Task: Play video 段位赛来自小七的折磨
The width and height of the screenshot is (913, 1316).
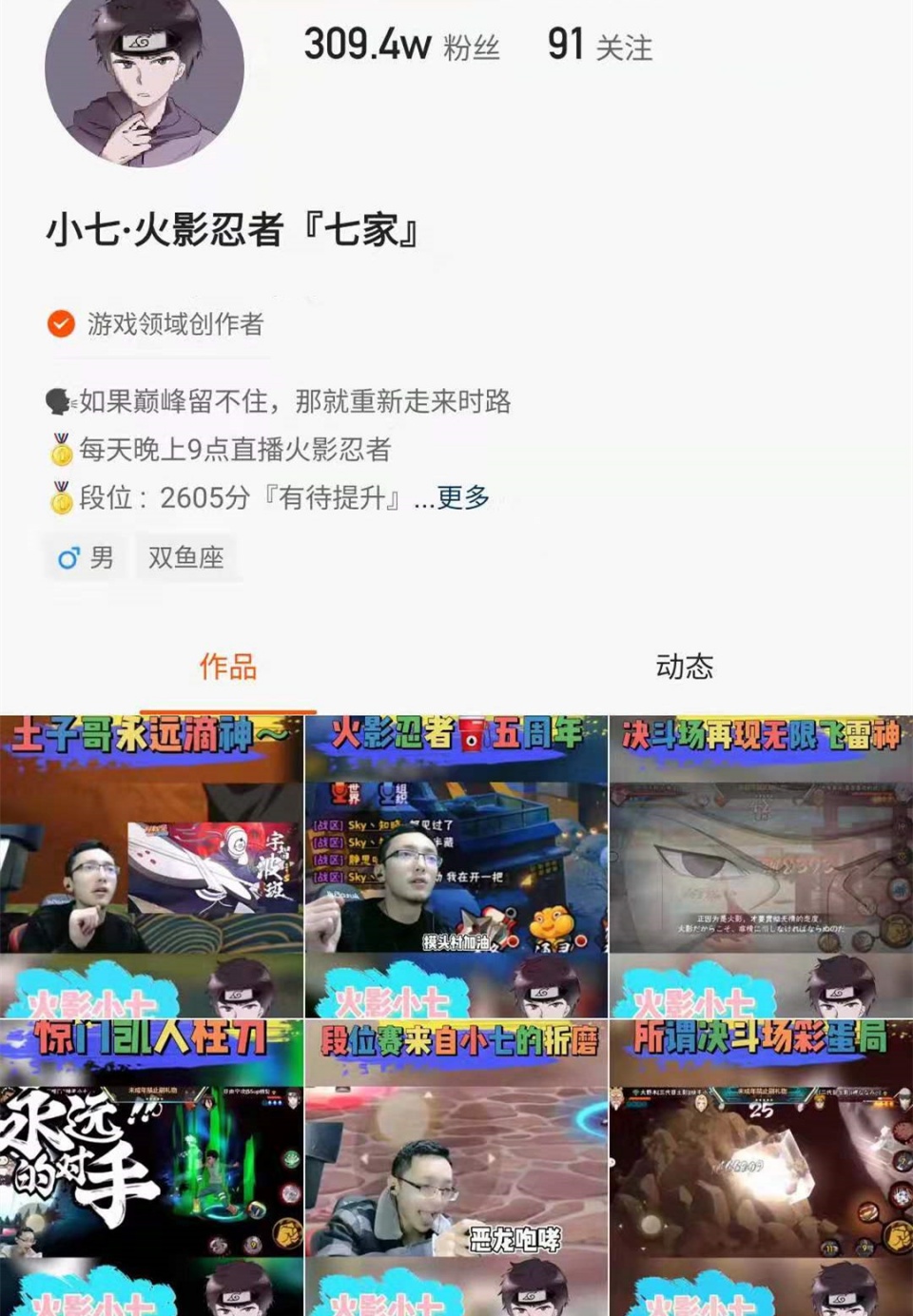Action: point(456,1170)
